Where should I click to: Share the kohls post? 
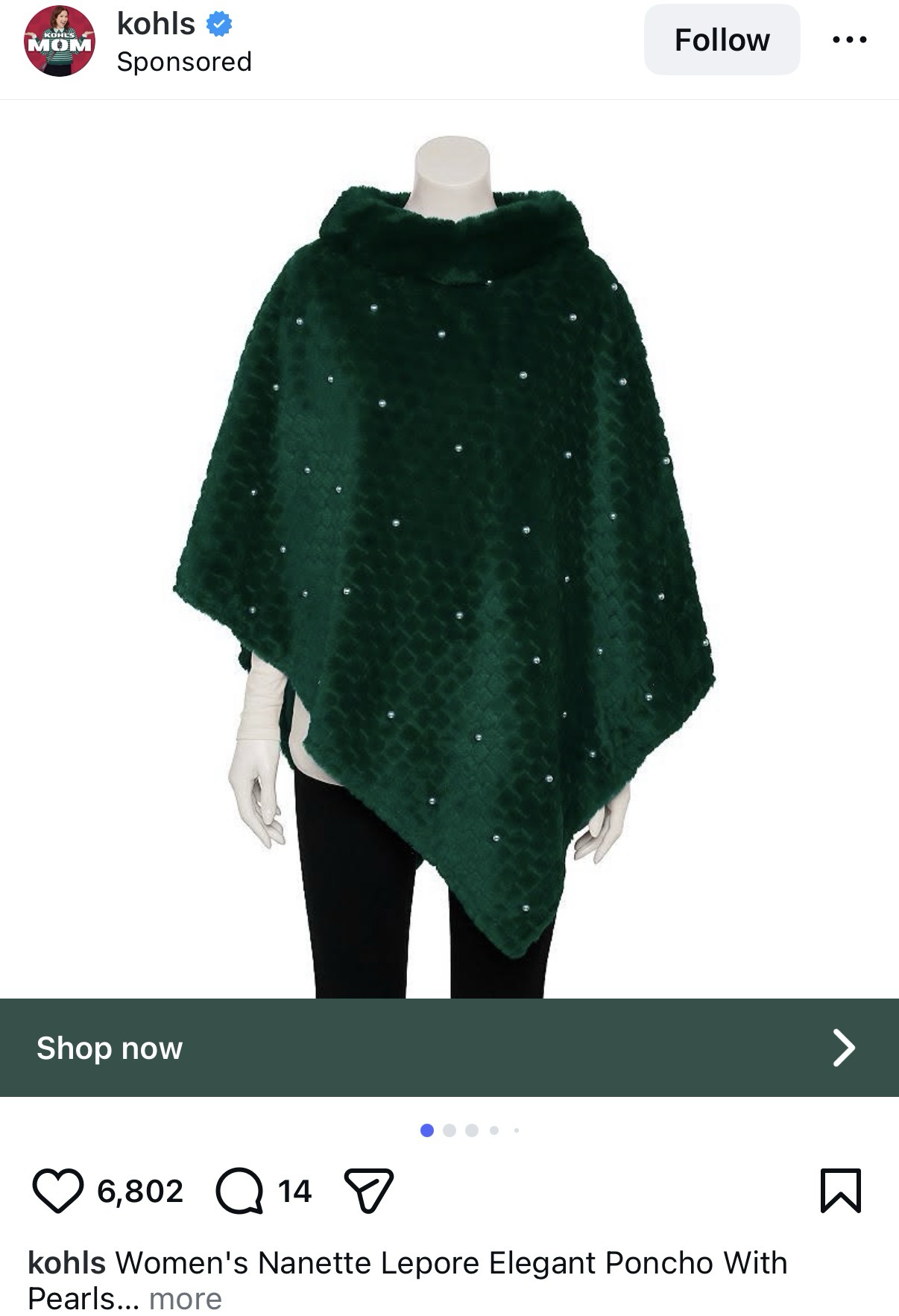(x=368, y=1191)
